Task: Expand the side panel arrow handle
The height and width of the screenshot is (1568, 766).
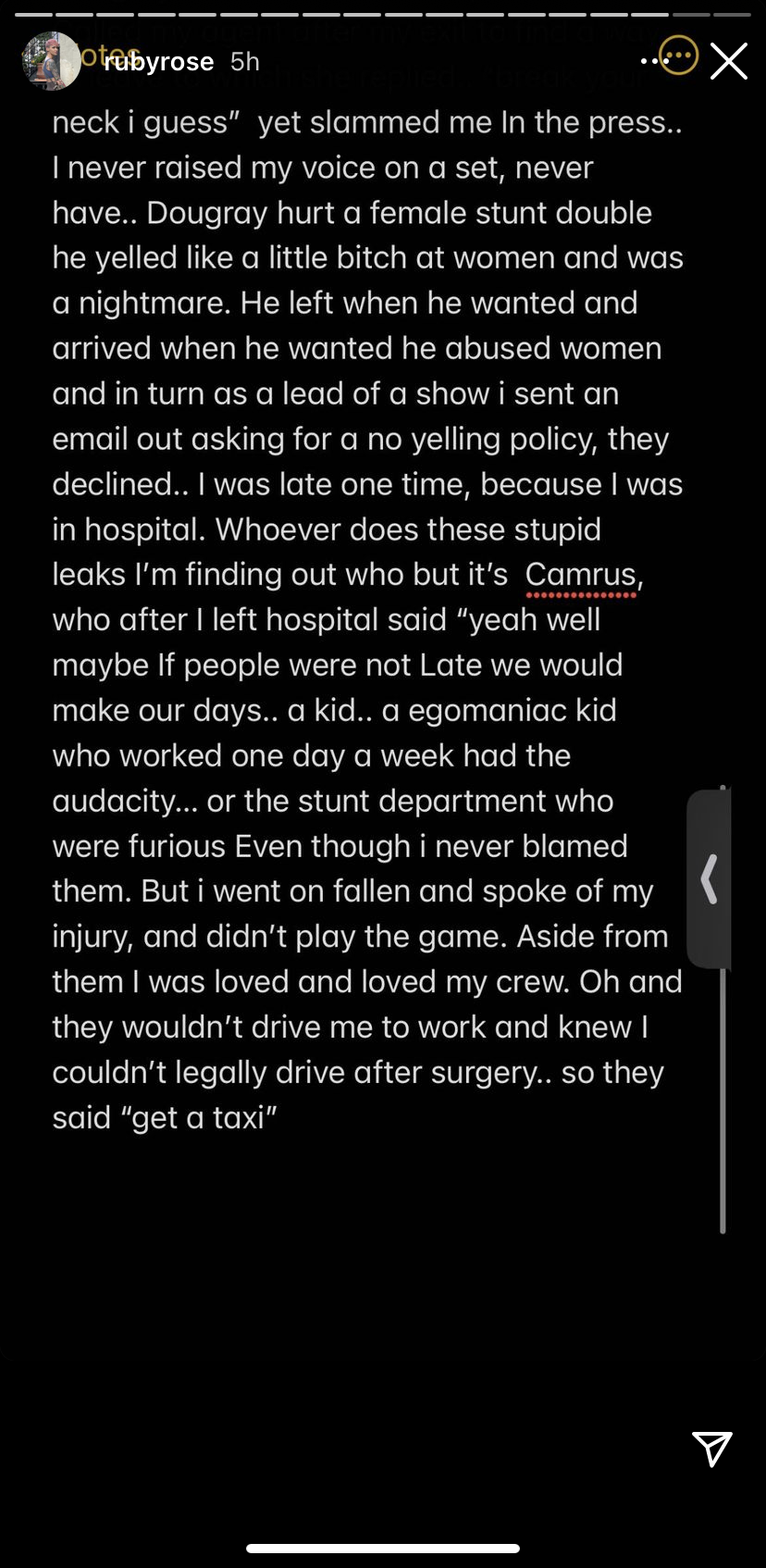Action: coord(710,878)
